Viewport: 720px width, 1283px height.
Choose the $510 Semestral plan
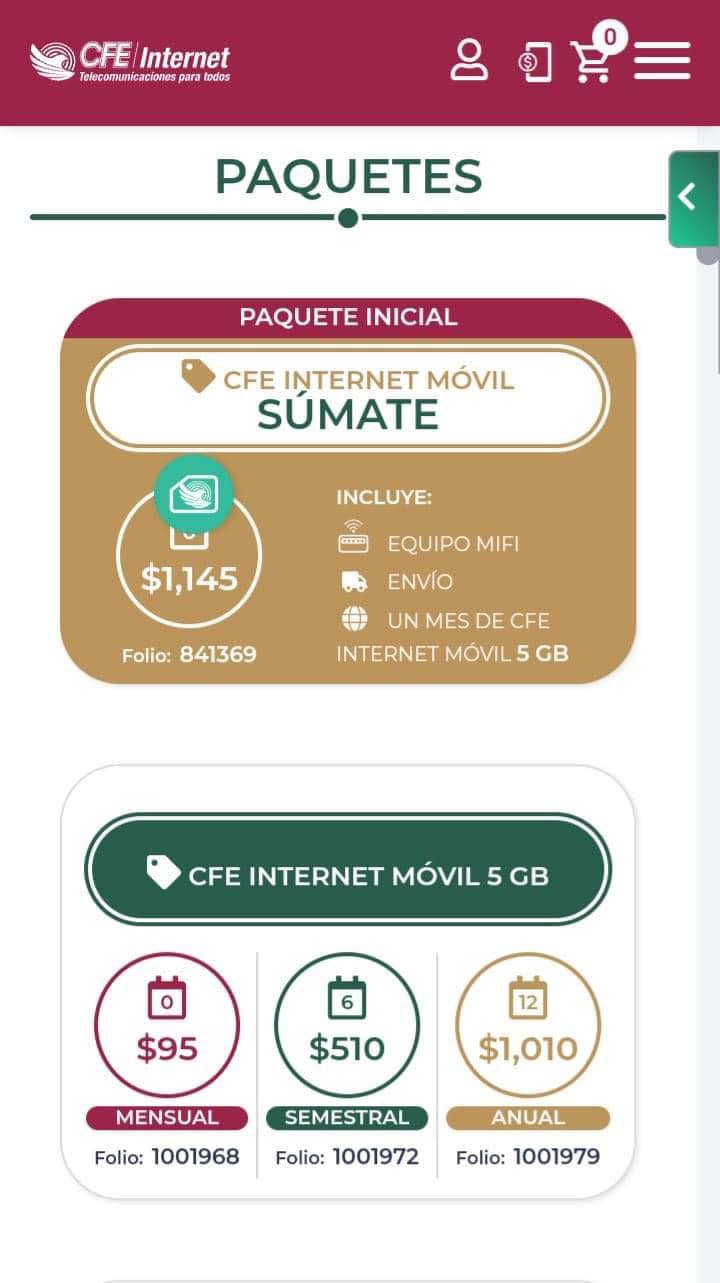click(x=347, y=1025)
